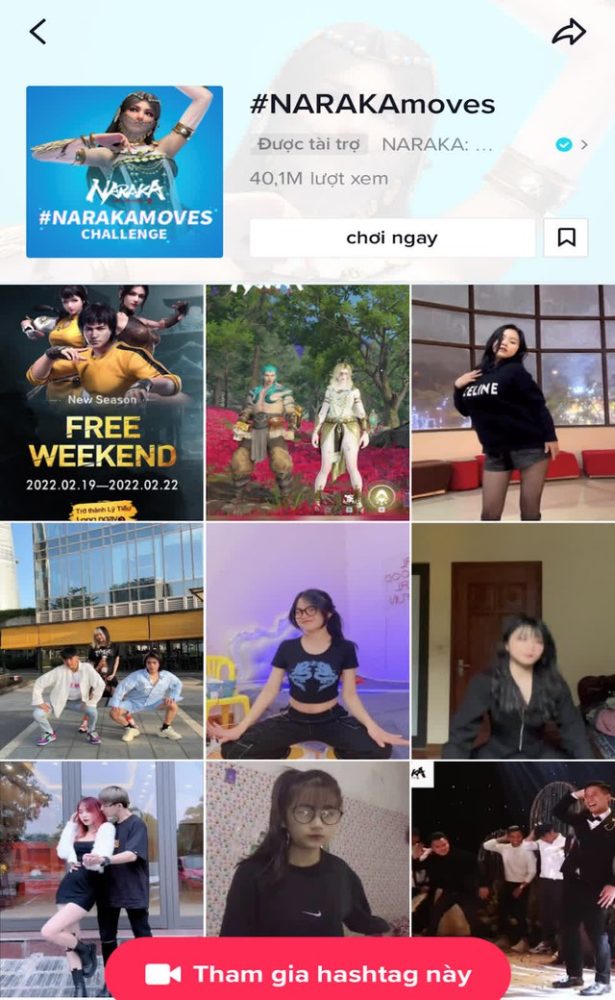
Task: Open the three dancers street video
Action: coord(102,640)
